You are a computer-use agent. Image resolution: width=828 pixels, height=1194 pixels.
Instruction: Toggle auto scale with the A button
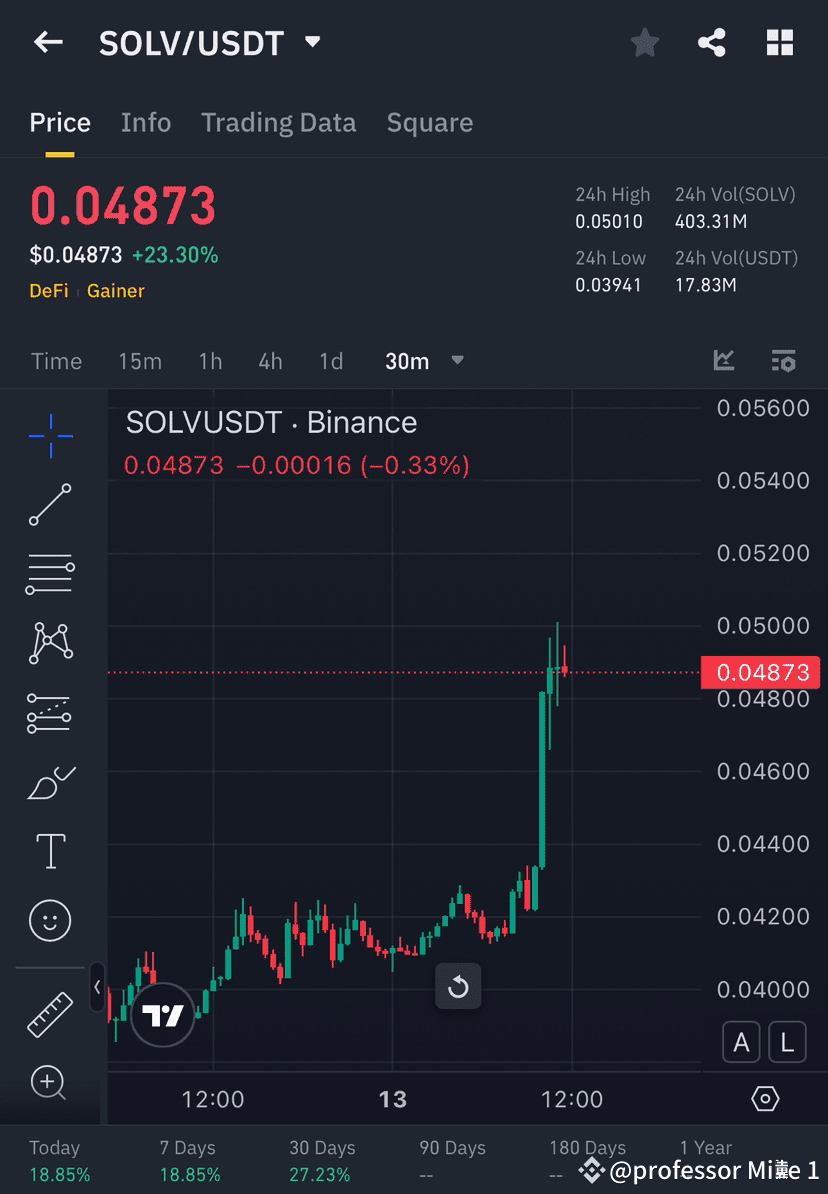[x=741, y=1041]
